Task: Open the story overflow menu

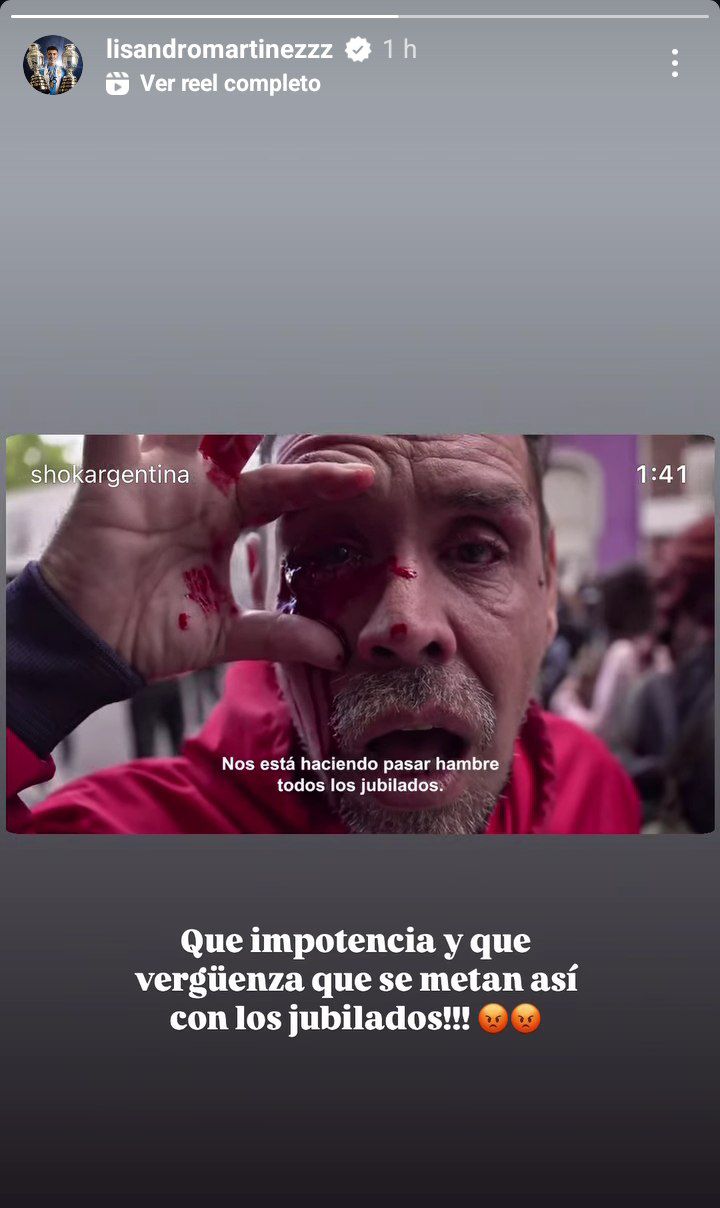Action: pos(675,63)
